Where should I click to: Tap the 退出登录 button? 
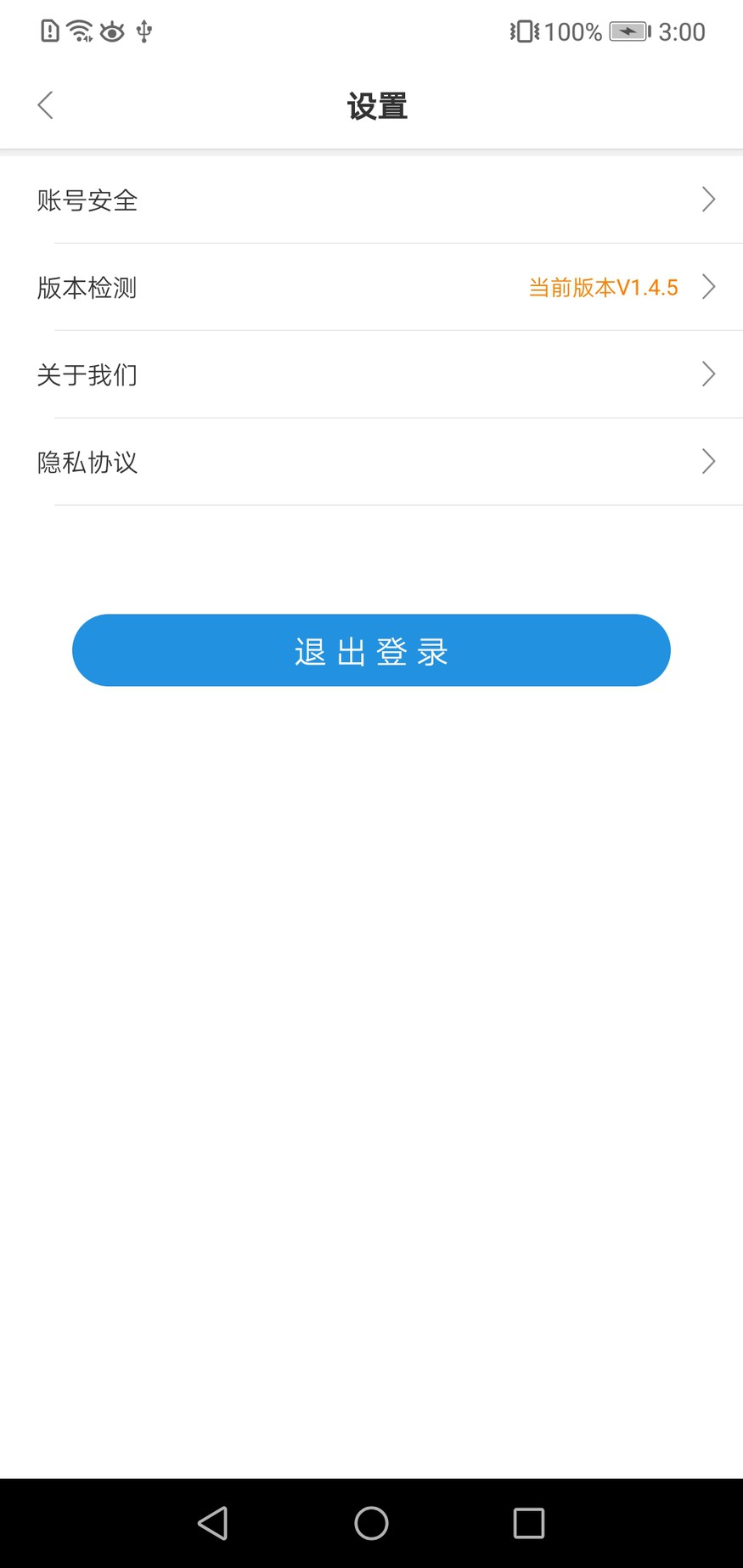click(x=371, y=650)
